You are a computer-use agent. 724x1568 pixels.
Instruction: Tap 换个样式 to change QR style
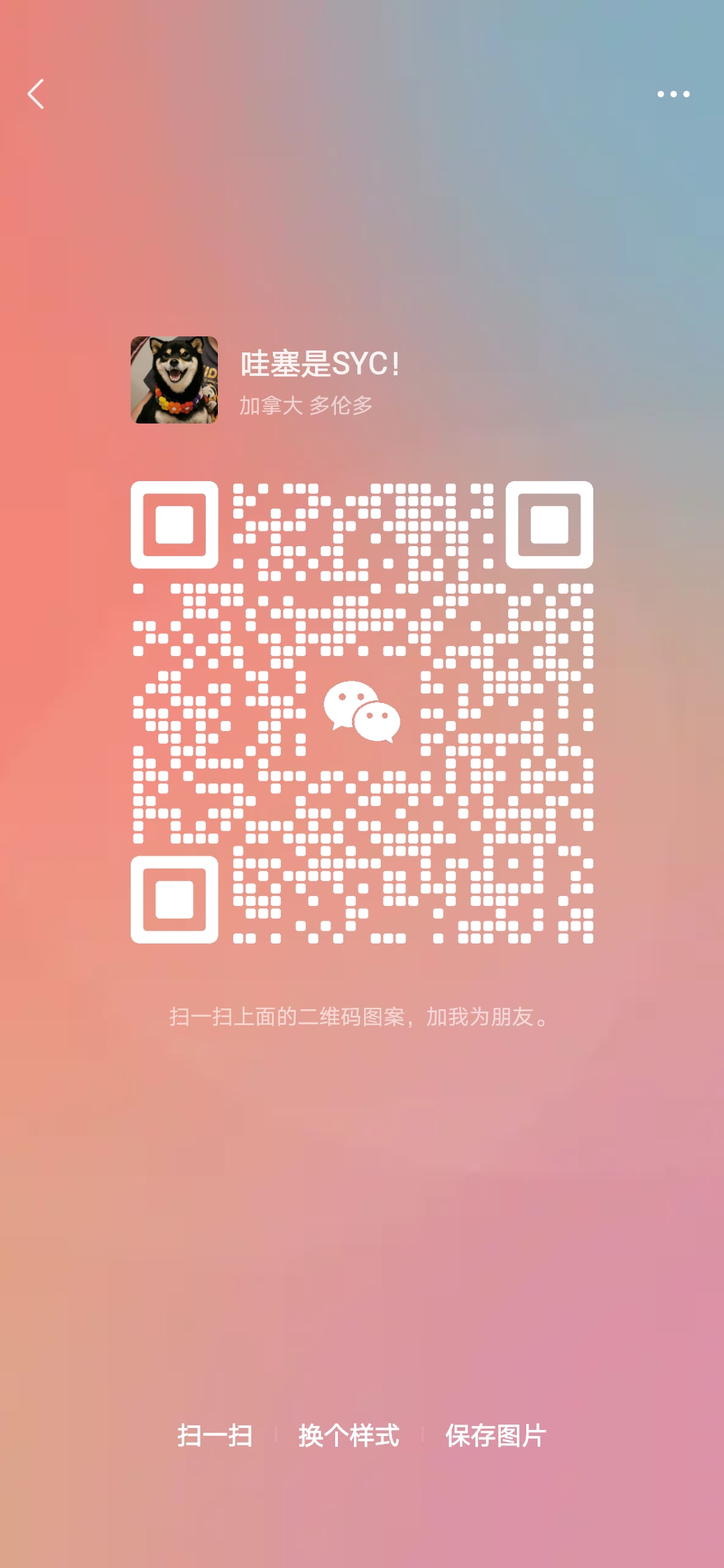coord(349,1435)
